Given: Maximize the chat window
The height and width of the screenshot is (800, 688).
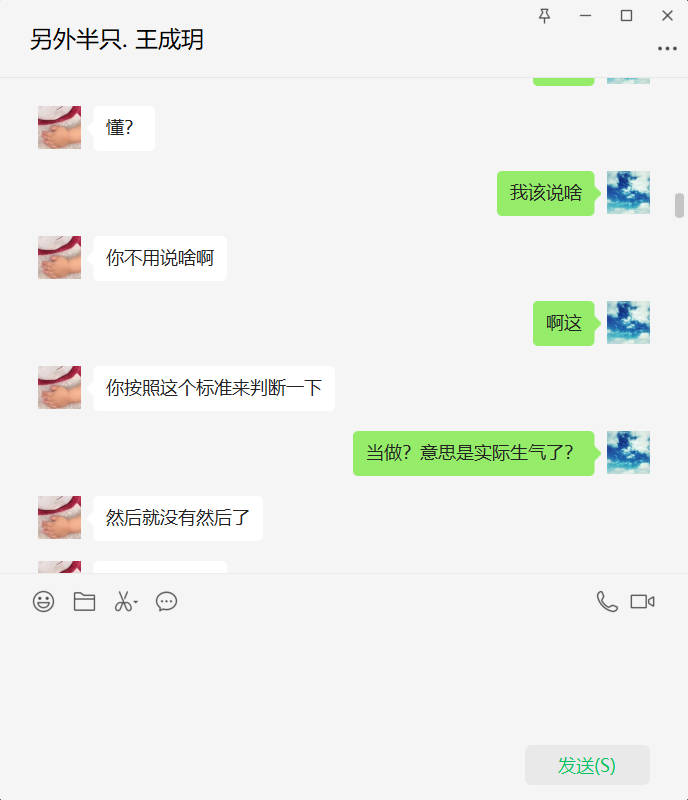Looking at the screenshot, I should coord(626,15).
